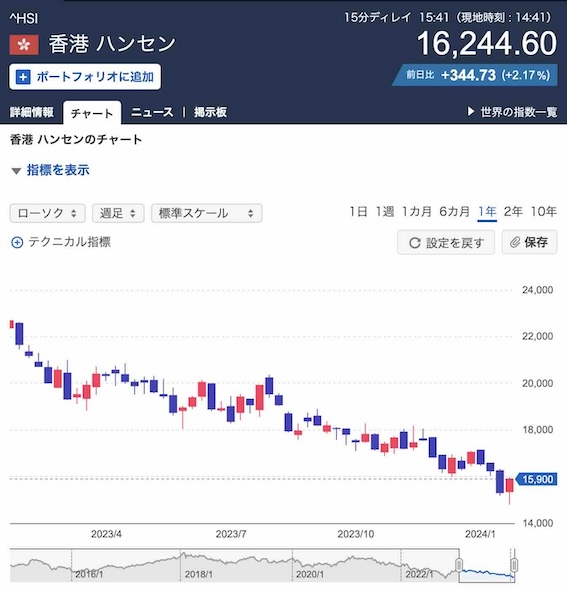This screenshot has height=591, width=567.
Task: View the 10年 range
Action: click(544, 212)
